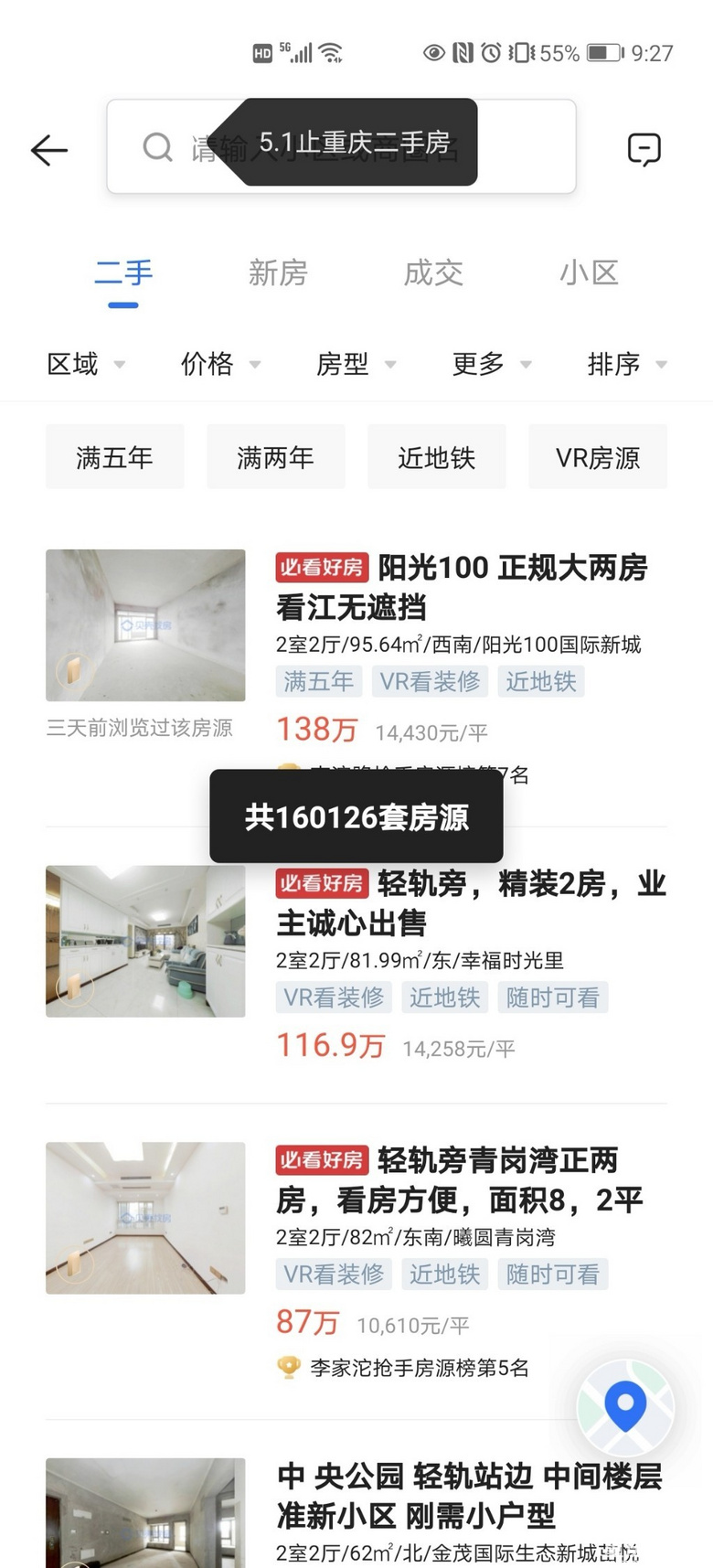This screenshot has width=713, height=1568.
Task: Switch to the 小区 tab
Action: (x=589, y=272)
